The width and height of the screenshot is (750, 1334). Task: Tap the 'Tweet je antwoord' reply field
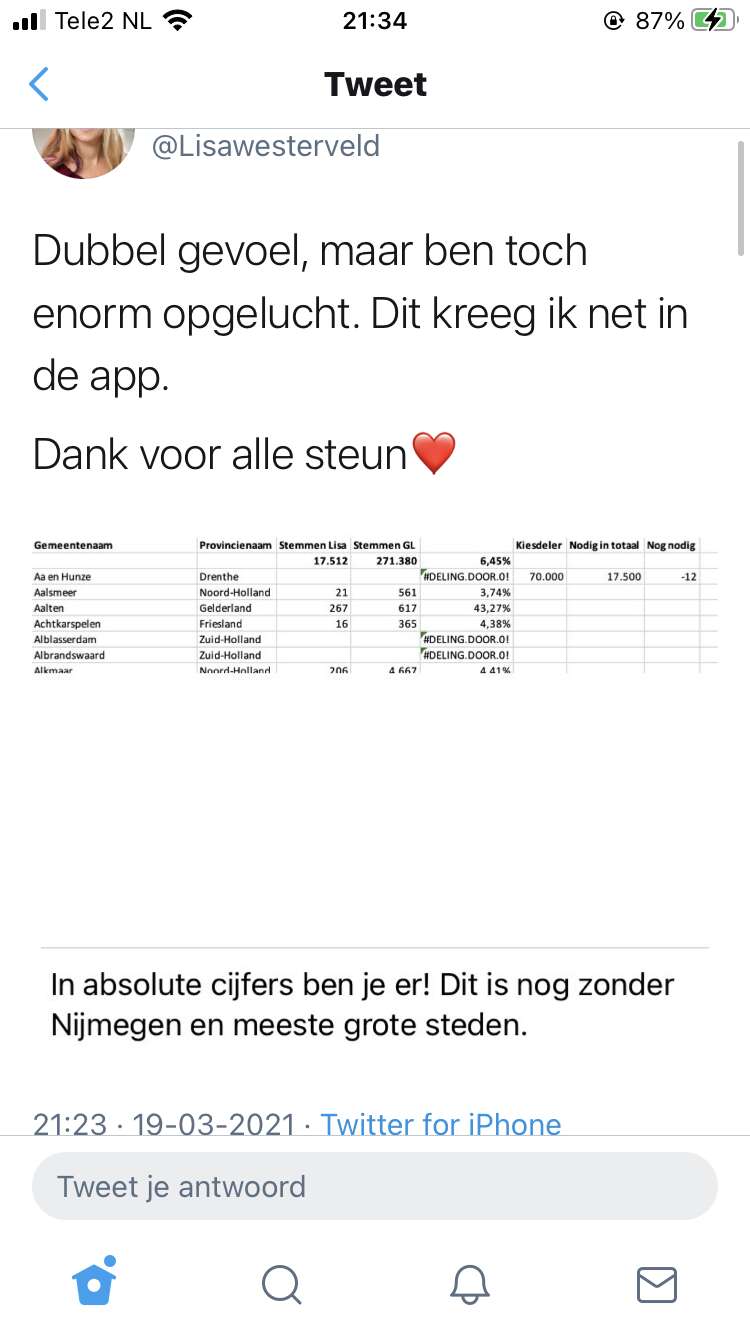[x=375, y=1186]
